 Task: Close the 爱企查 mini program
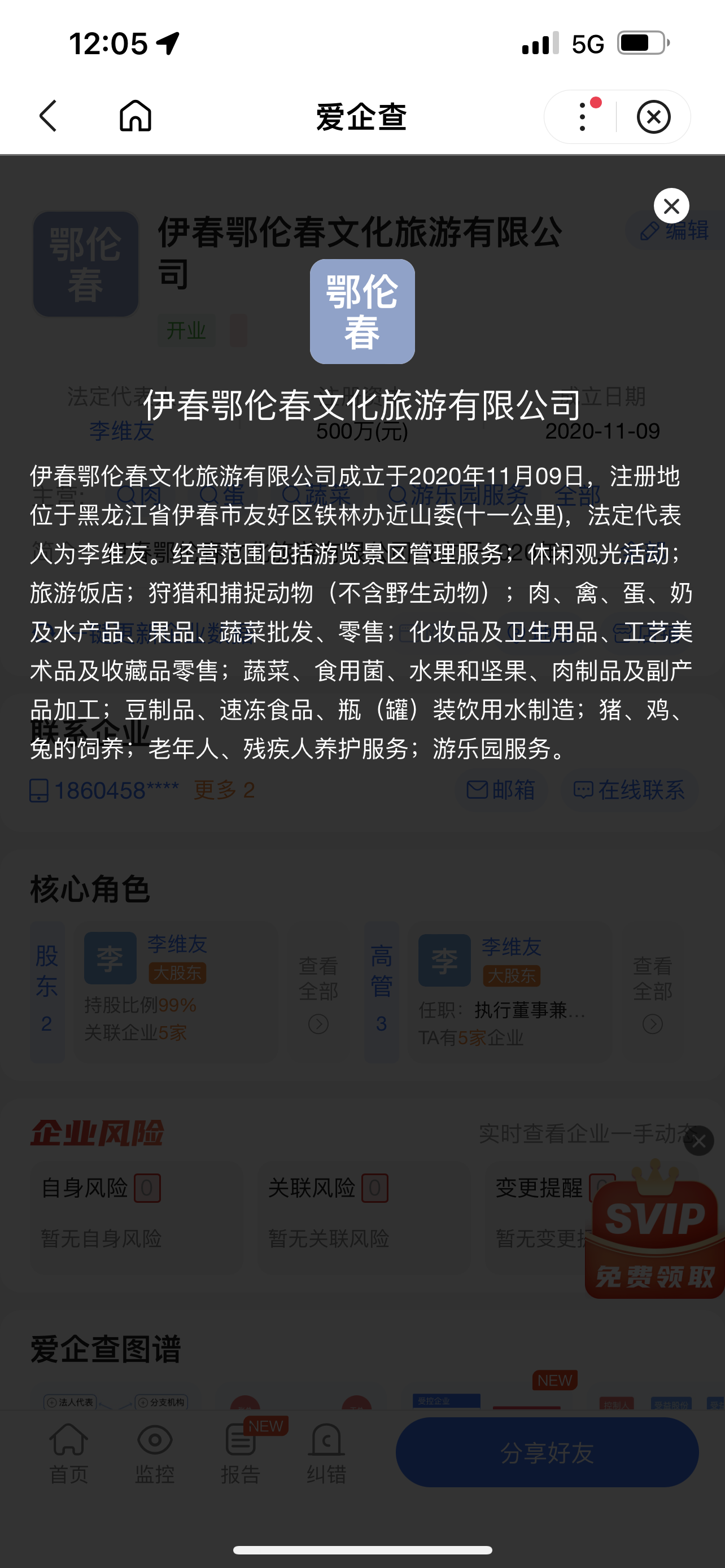pos(654,117)
